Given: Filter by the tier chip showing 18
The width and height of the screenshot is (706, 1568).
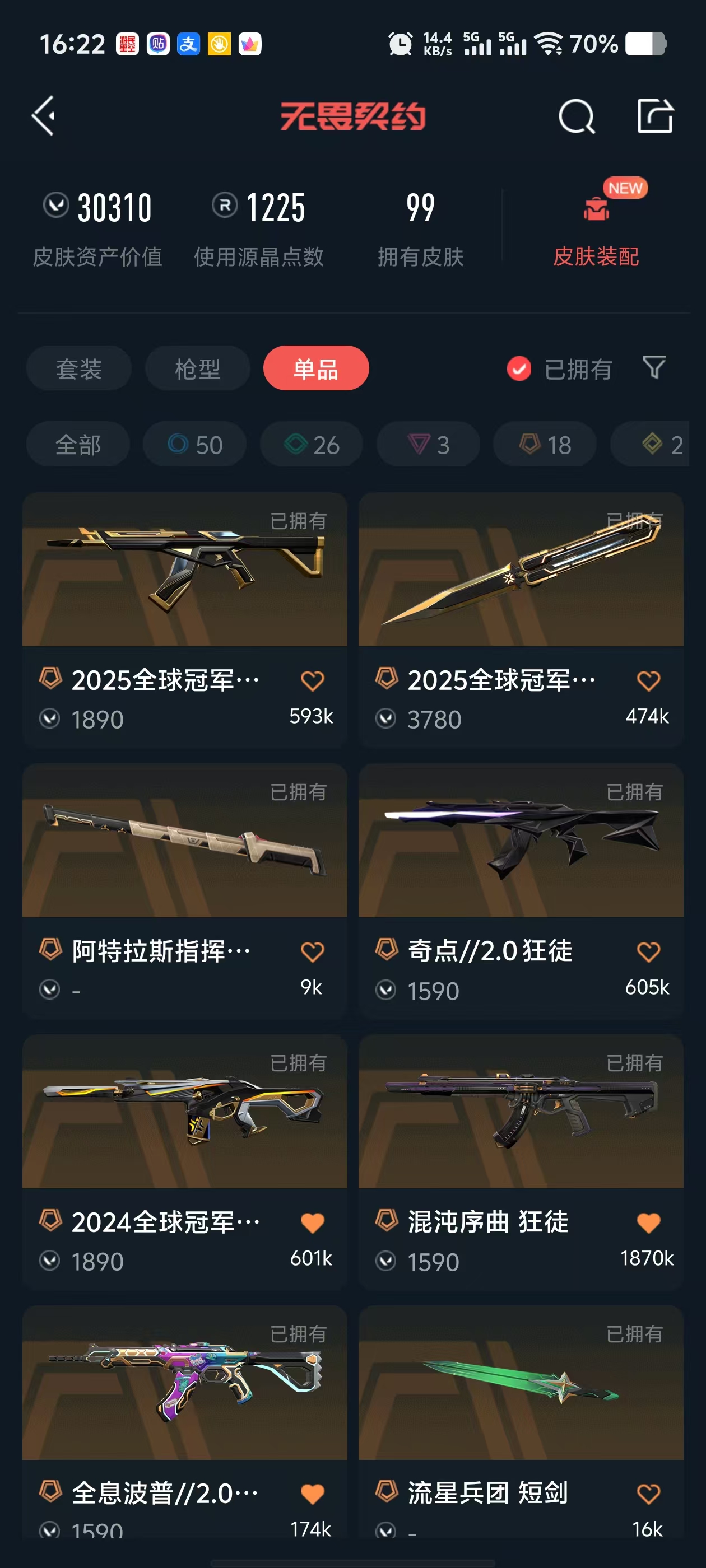Looking at the screenshot, I should [545, 445].
